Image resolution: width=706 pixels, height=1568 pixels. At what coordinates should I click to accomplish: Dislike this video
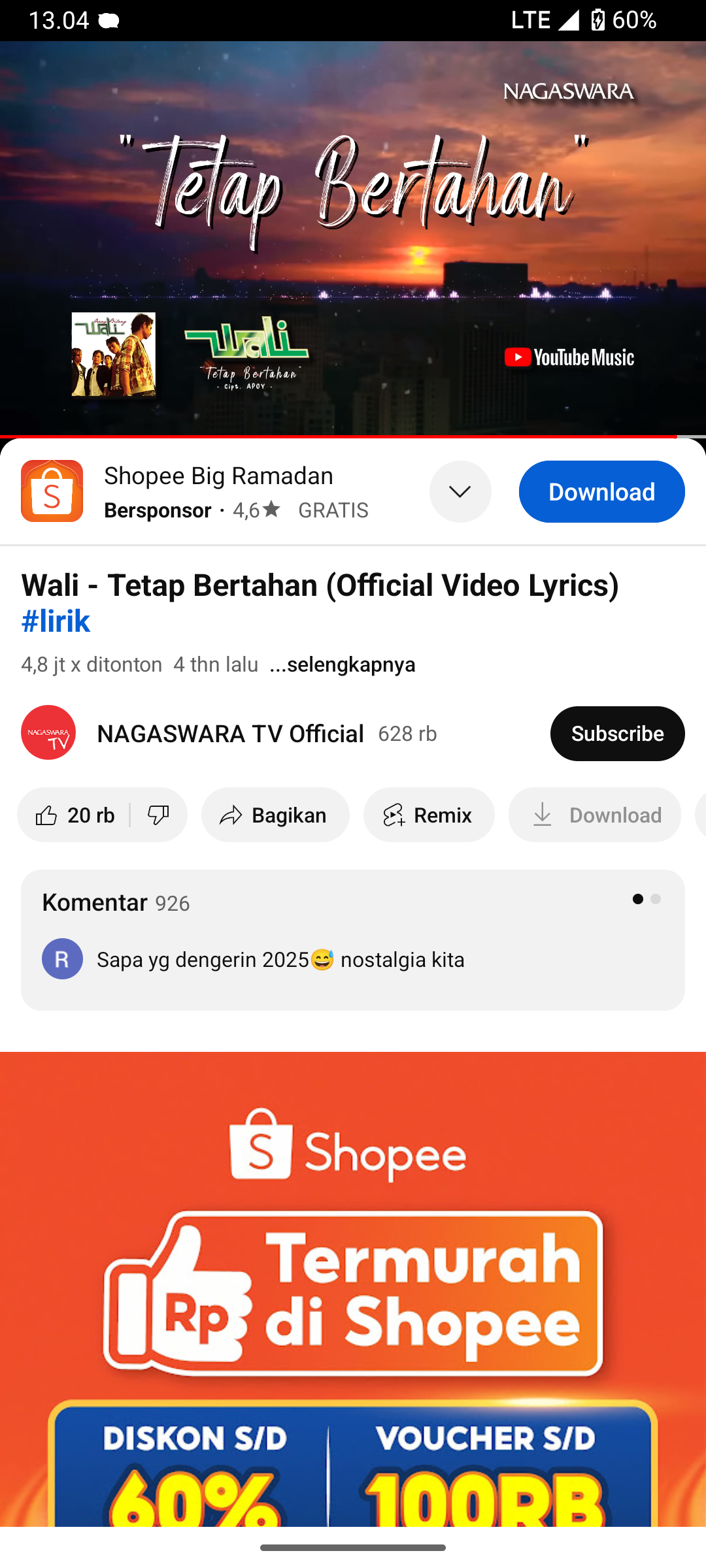pyautogui.click(x=158, y=815)
